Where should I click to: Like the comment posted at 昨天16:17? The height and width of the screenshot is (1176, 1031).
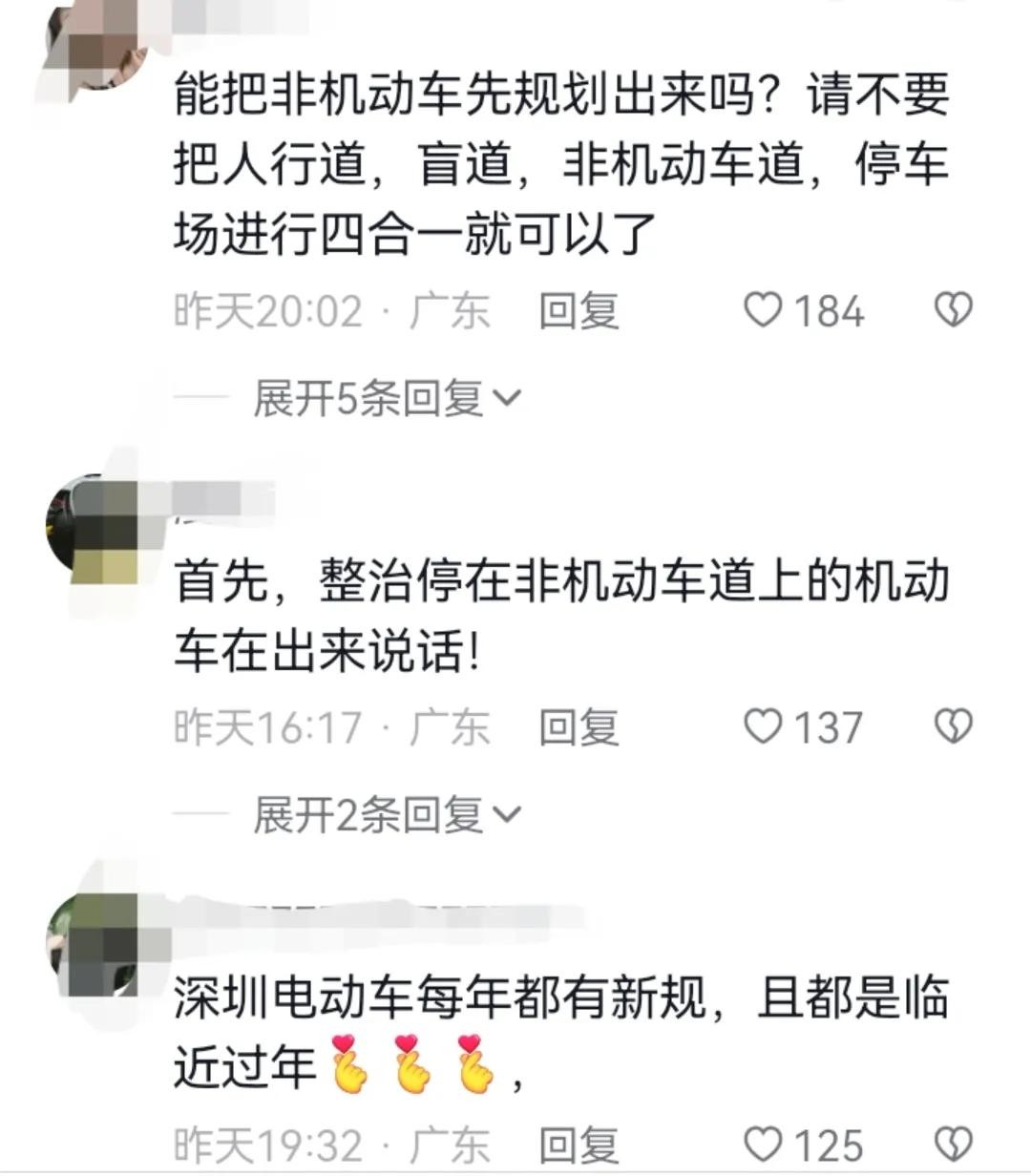pos(764,727)
